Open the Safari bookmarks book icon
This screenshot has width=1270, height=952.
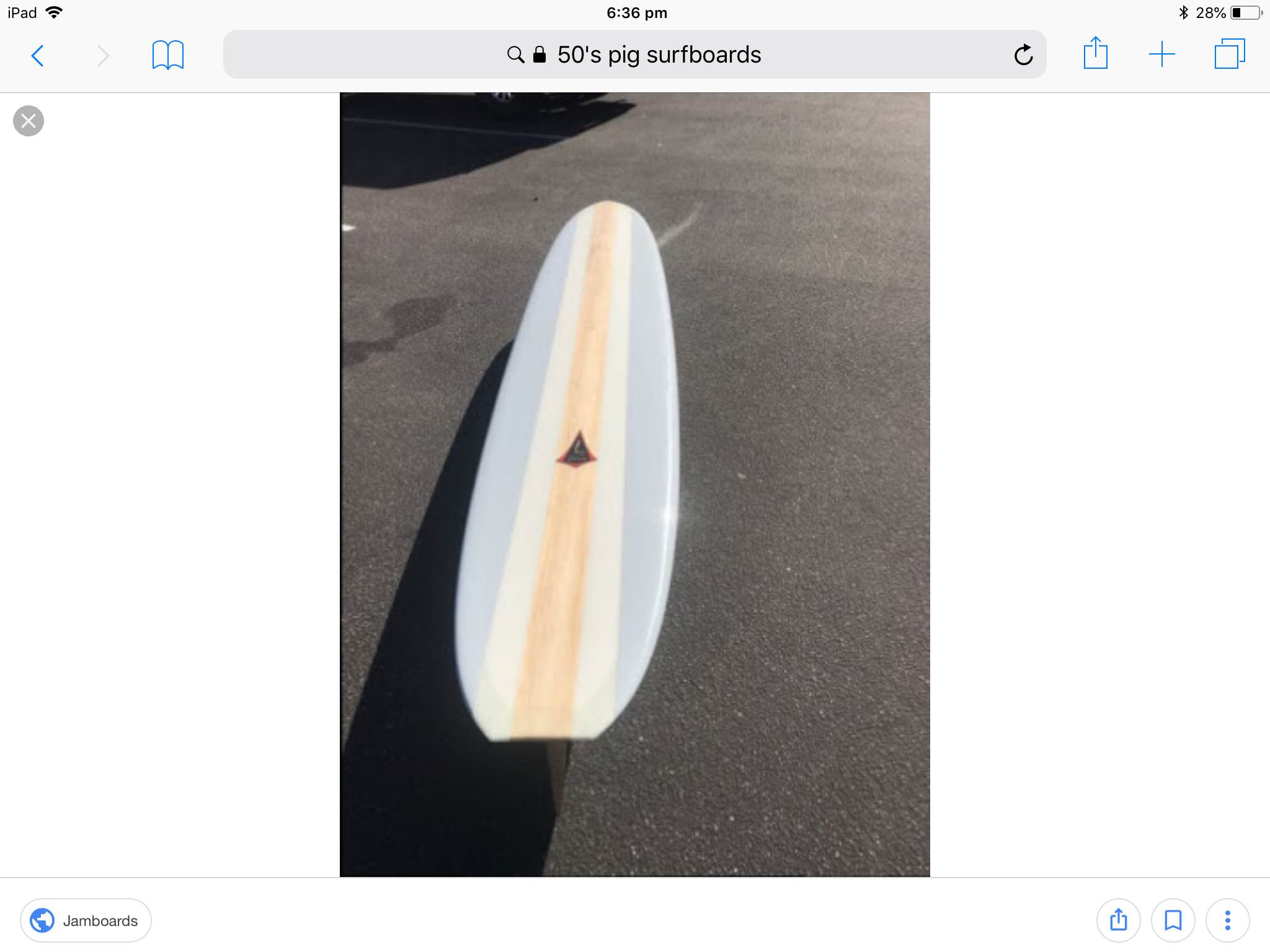(x=167, y=55)
